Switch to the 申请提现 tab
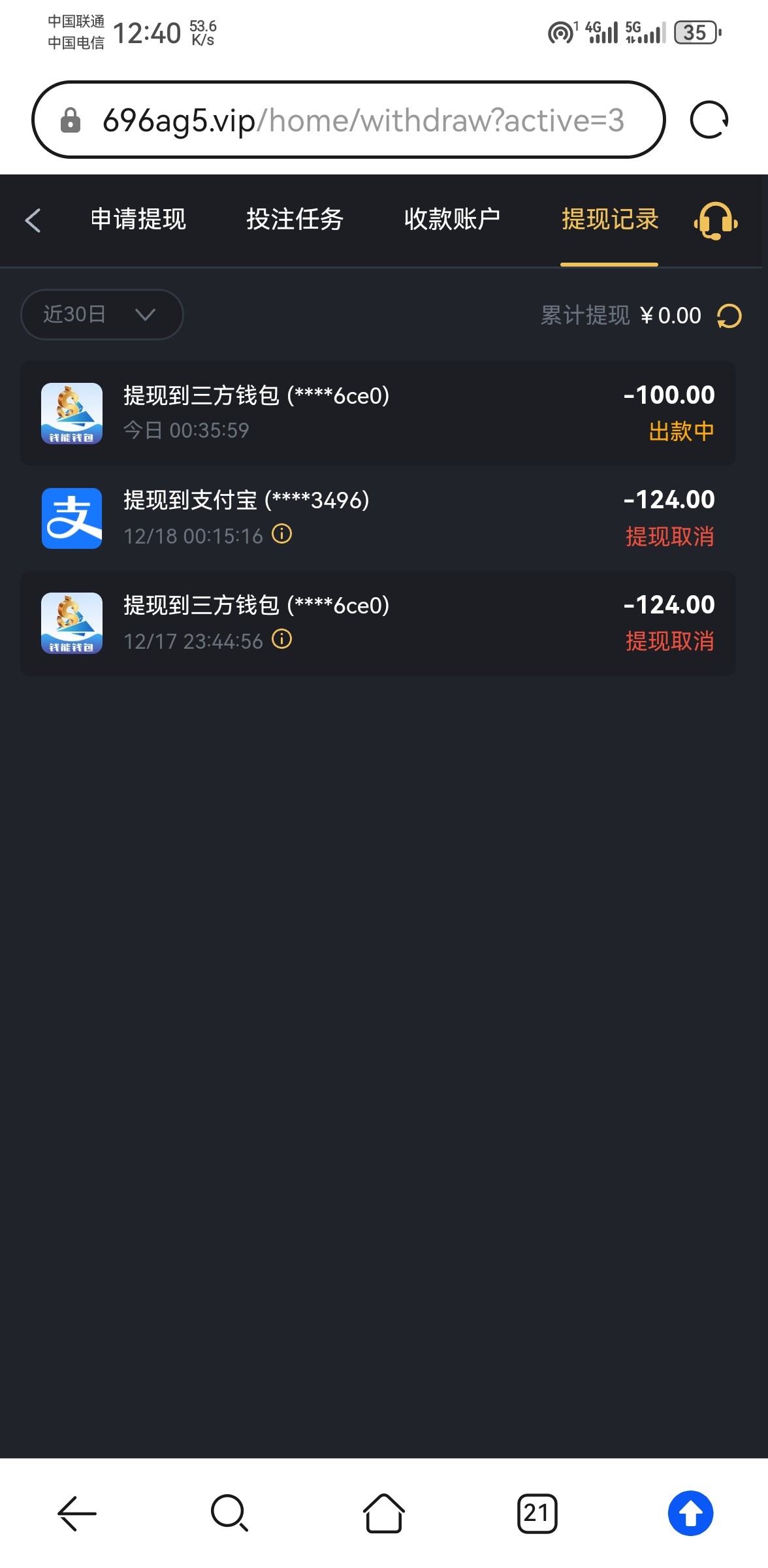Screen dimensions: 768x1568 (x=138, y=220)
